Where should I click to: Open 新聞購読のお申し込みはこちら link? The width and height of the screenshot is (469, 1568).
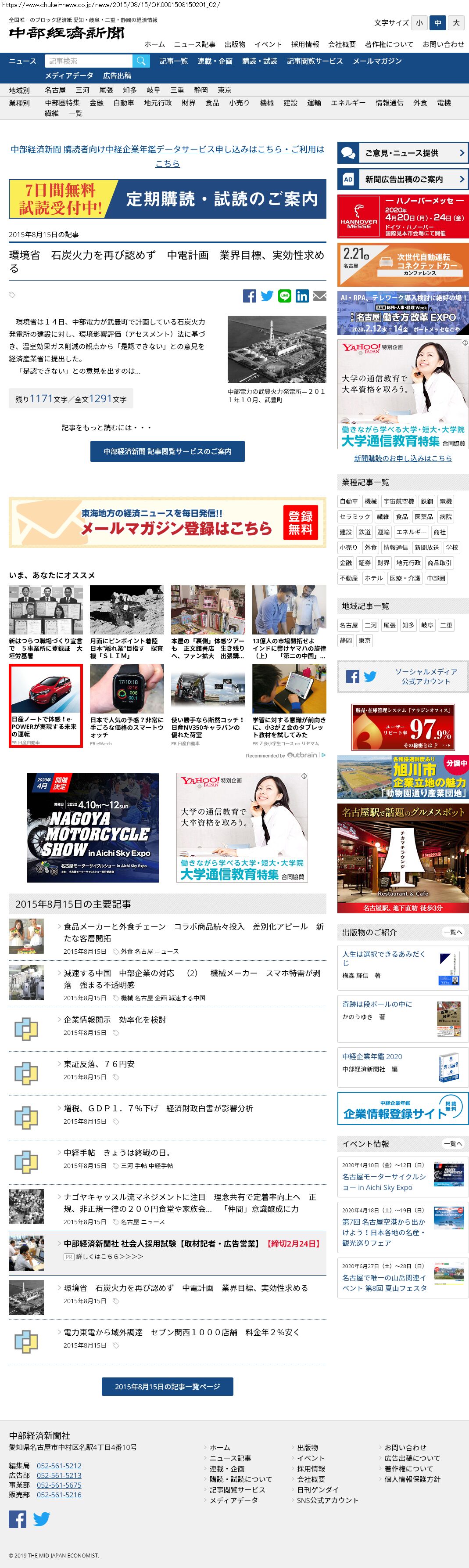pyautogui.click(x=403, y=458)
